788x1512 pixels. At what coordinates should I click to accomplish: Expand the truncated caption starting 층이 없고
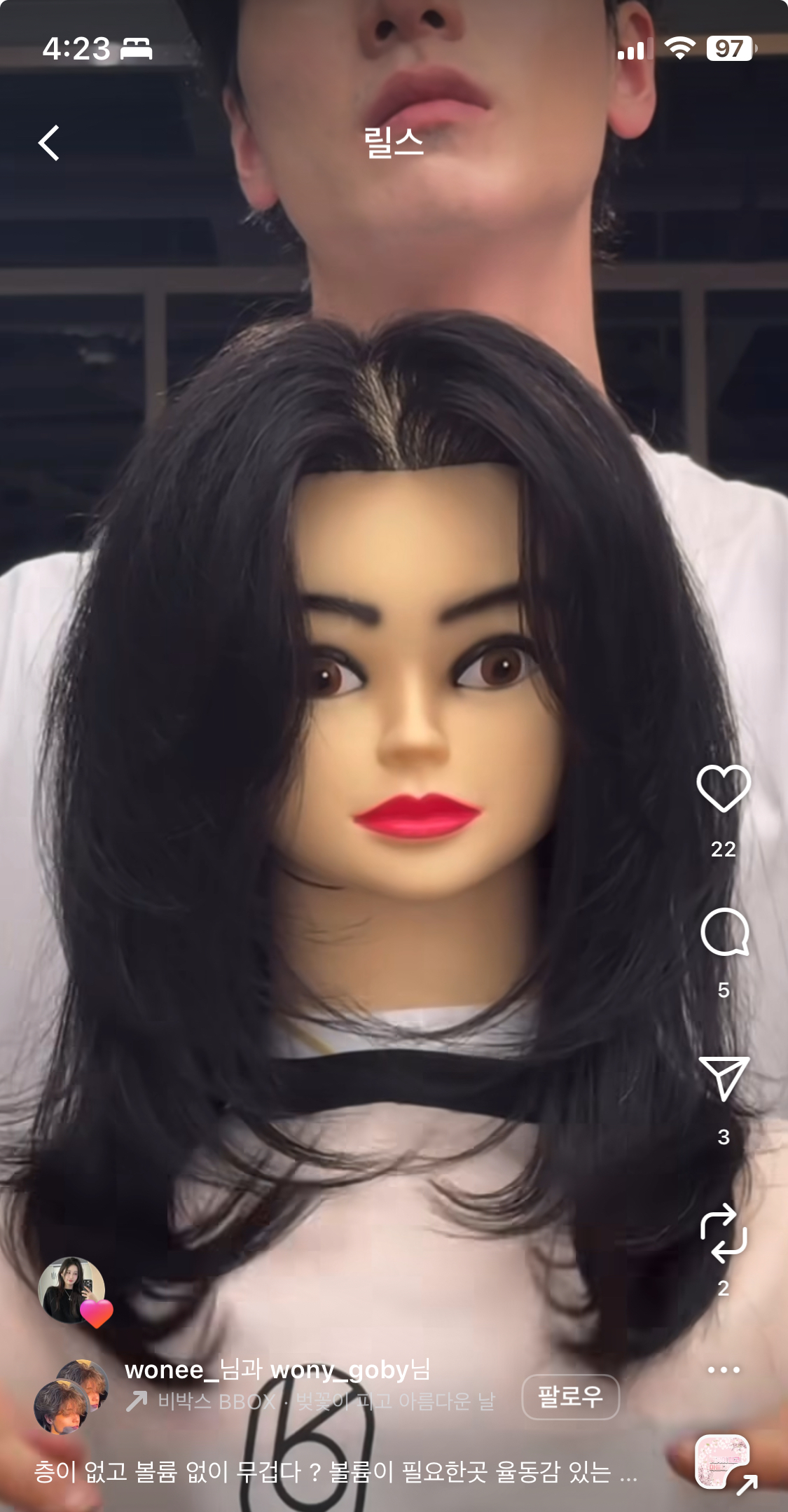336,1471
